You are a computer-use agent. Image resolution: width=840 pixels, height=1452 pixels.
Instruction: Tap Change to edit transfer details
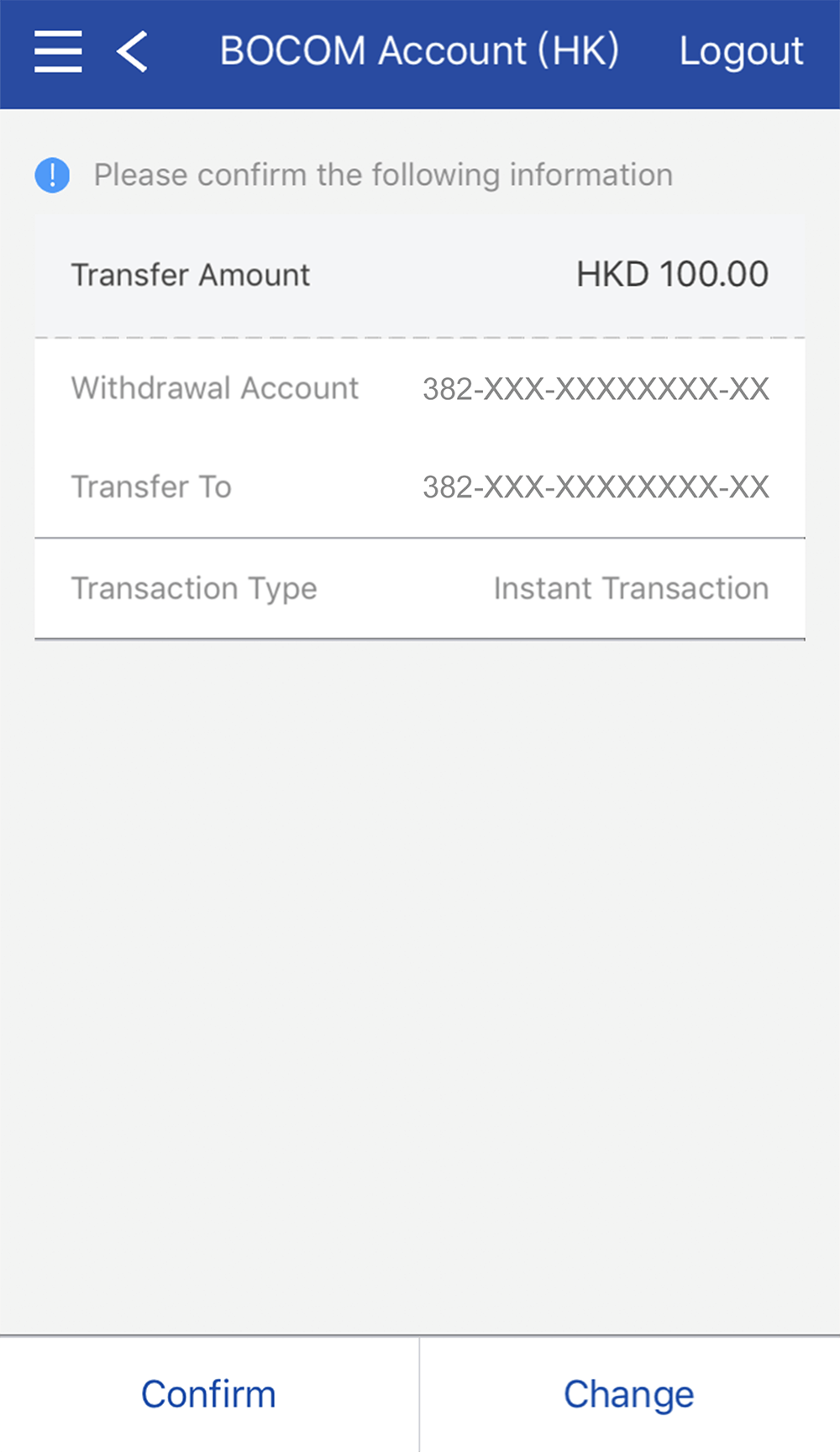click(629, 1394)
